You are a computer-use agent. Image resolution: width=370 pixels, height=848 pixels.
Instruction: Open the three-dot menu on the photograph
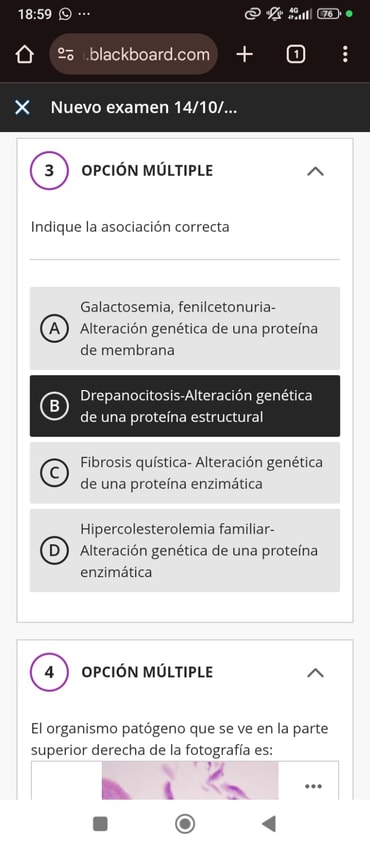(314, 786)
